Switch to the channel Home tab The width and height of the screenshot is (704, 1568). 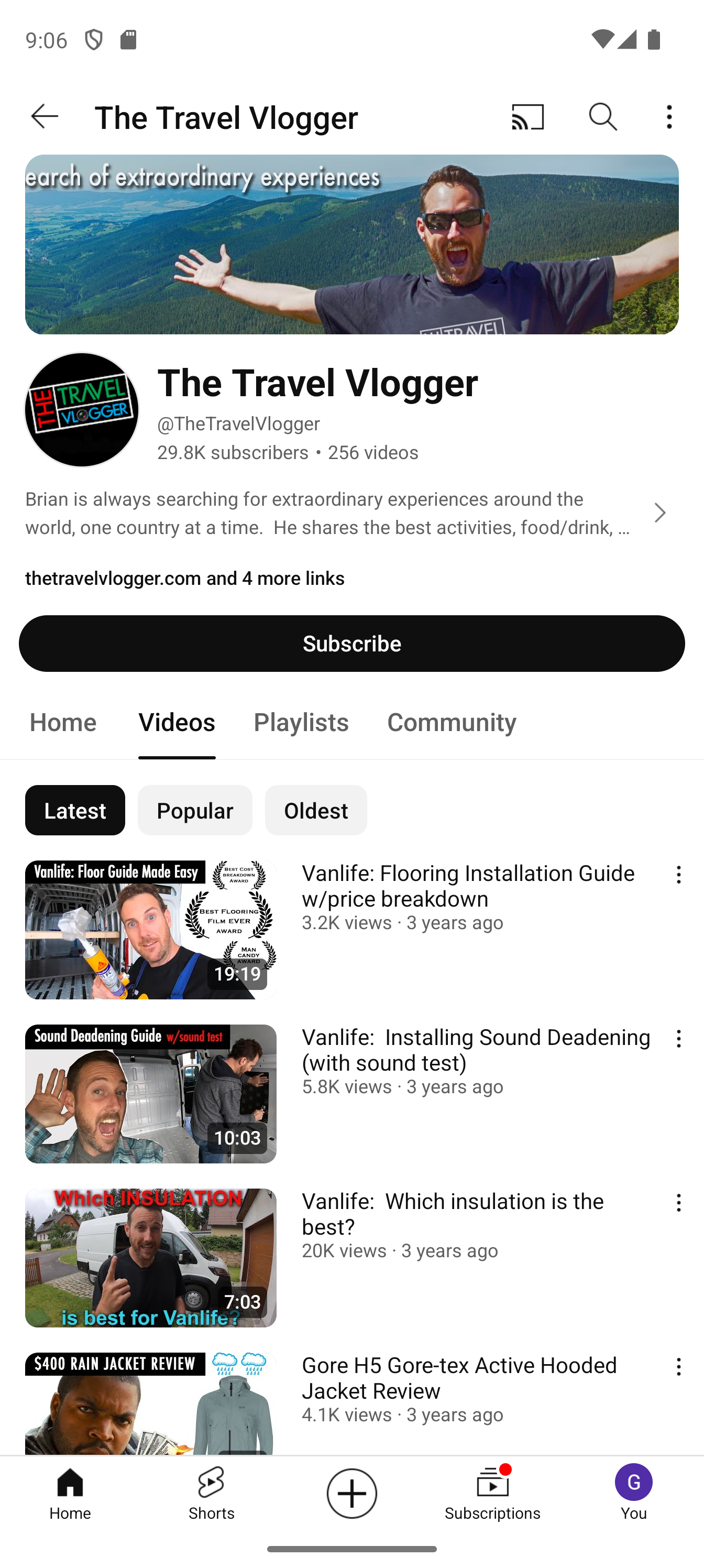(x=63, y=722)
